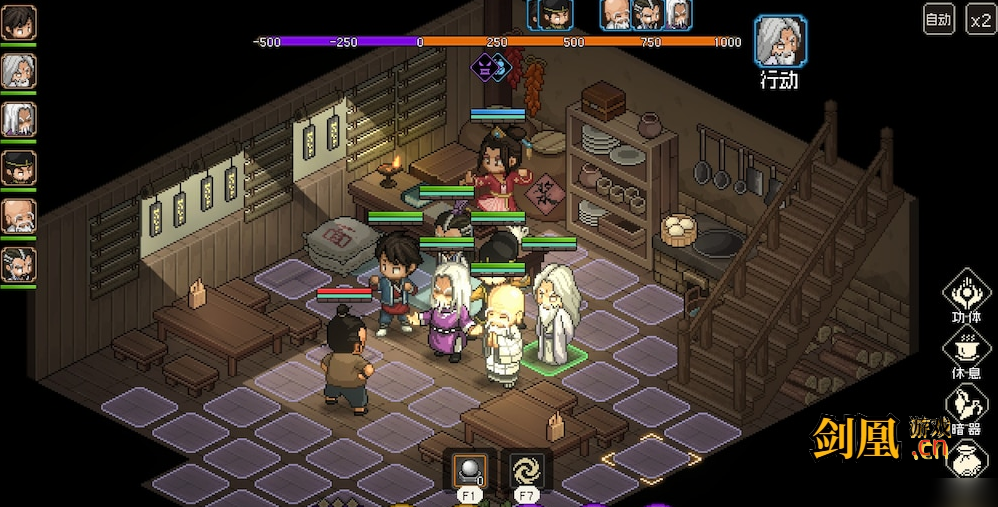Enable auto battle with 自动 button
Screen dimensions: 998x507
point(938,19)
